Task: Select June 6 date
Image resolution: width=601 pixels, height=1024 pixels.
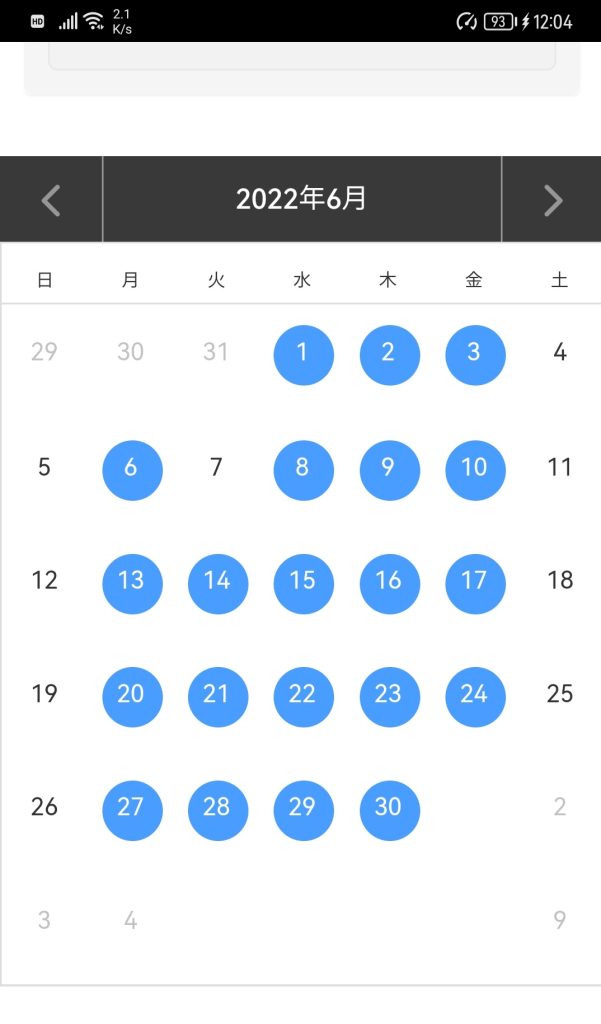Action: coord(132,470)
